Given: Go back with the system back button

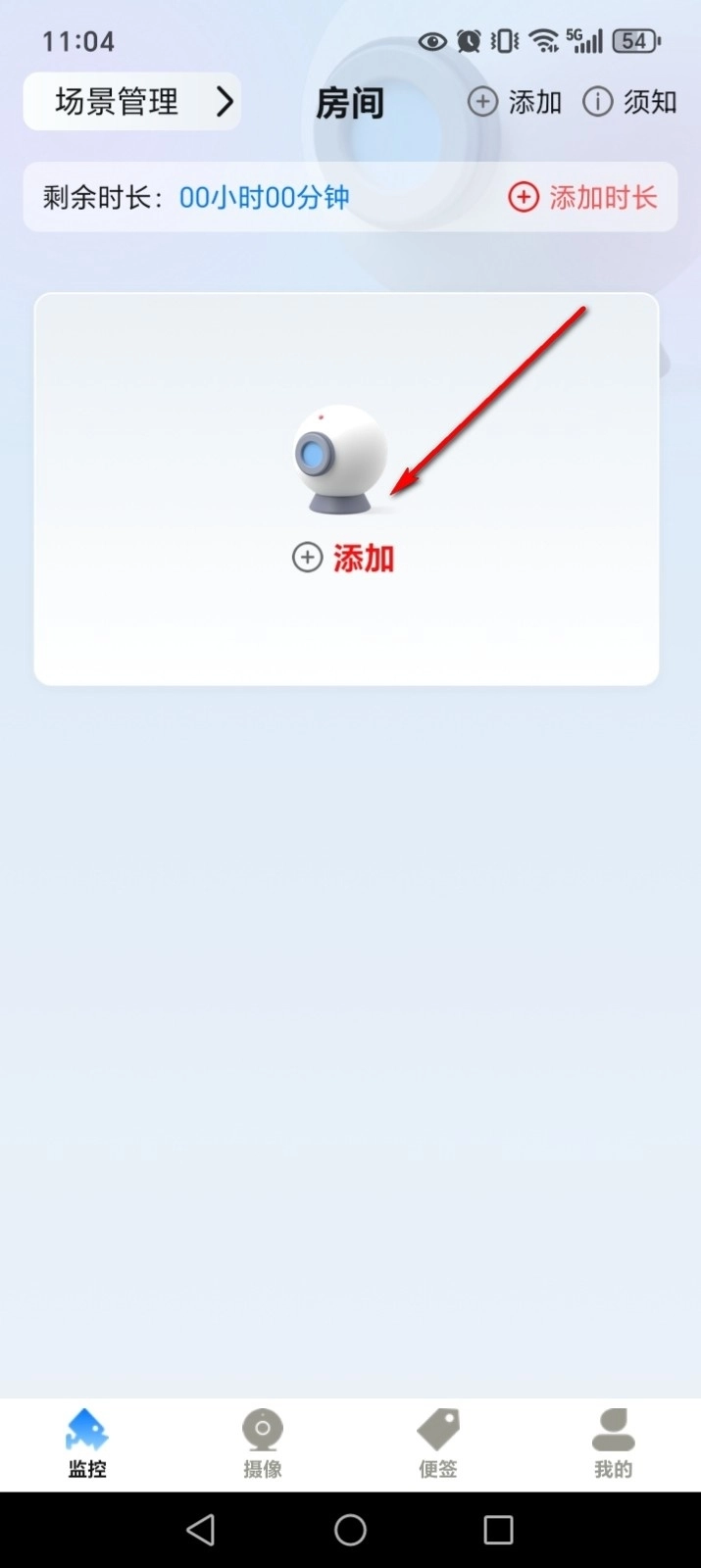Looking at the screenshot, I should (x=201, y=1530).
